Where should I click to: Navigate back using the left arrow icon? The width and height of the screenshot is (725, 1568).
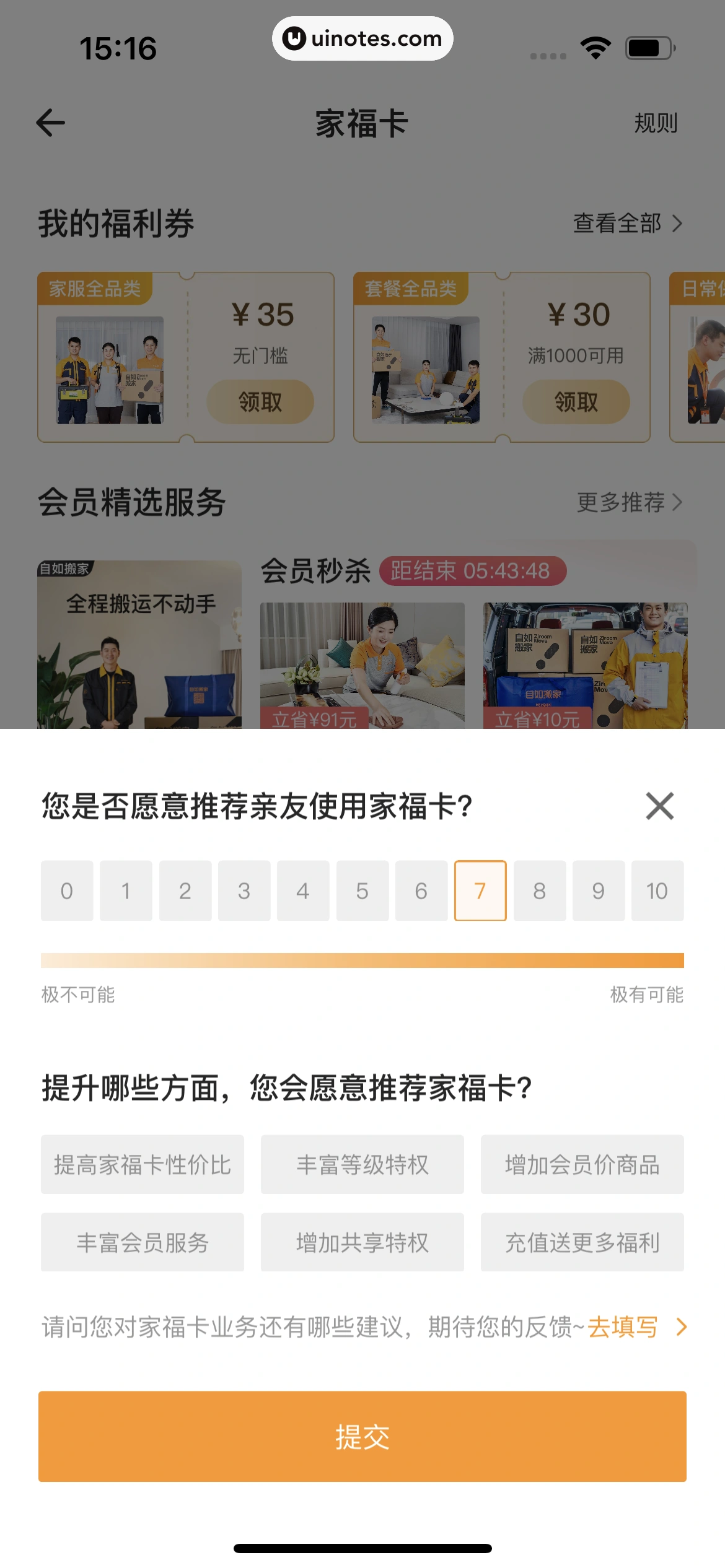(x=48, y=123)
